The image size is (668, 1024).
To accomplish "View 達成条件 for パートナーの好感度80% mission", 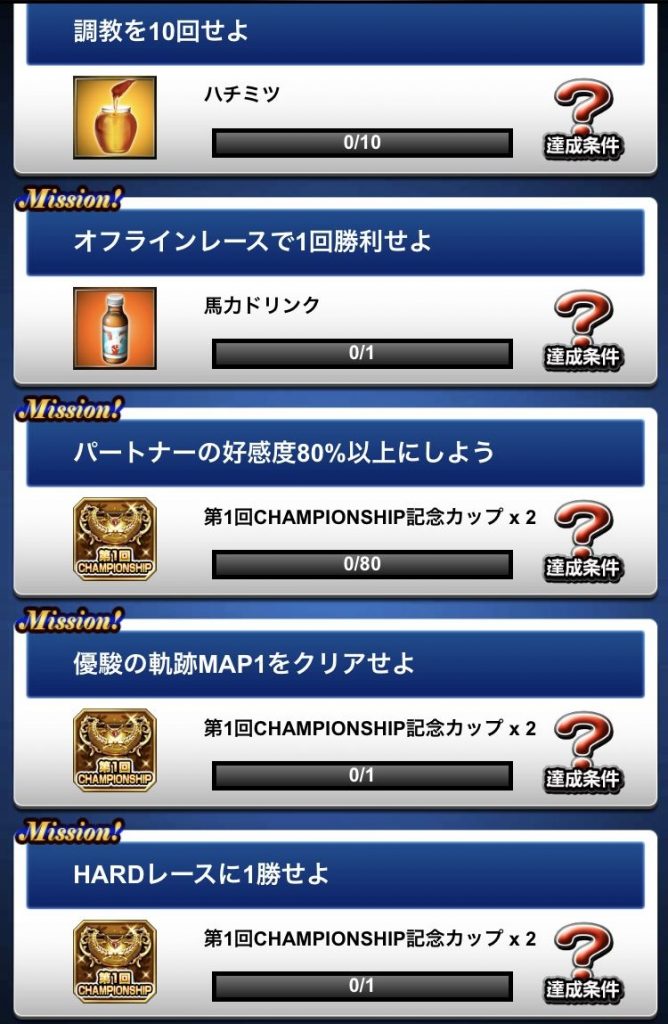I will (584, 542).
